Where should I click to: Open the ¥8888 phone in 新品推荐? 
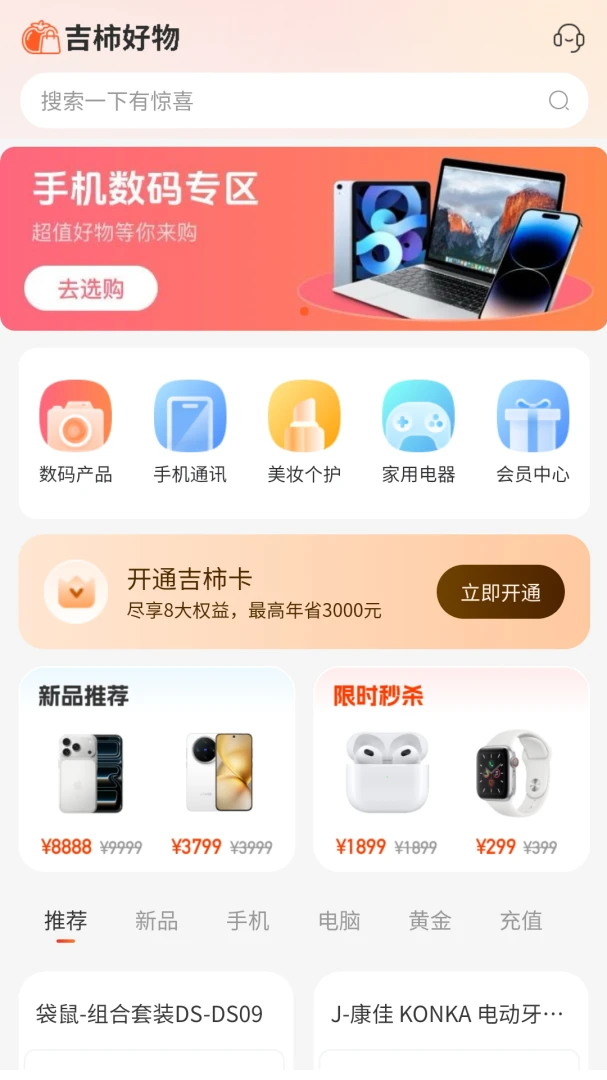pyautogui.click(x=91, y=794)
